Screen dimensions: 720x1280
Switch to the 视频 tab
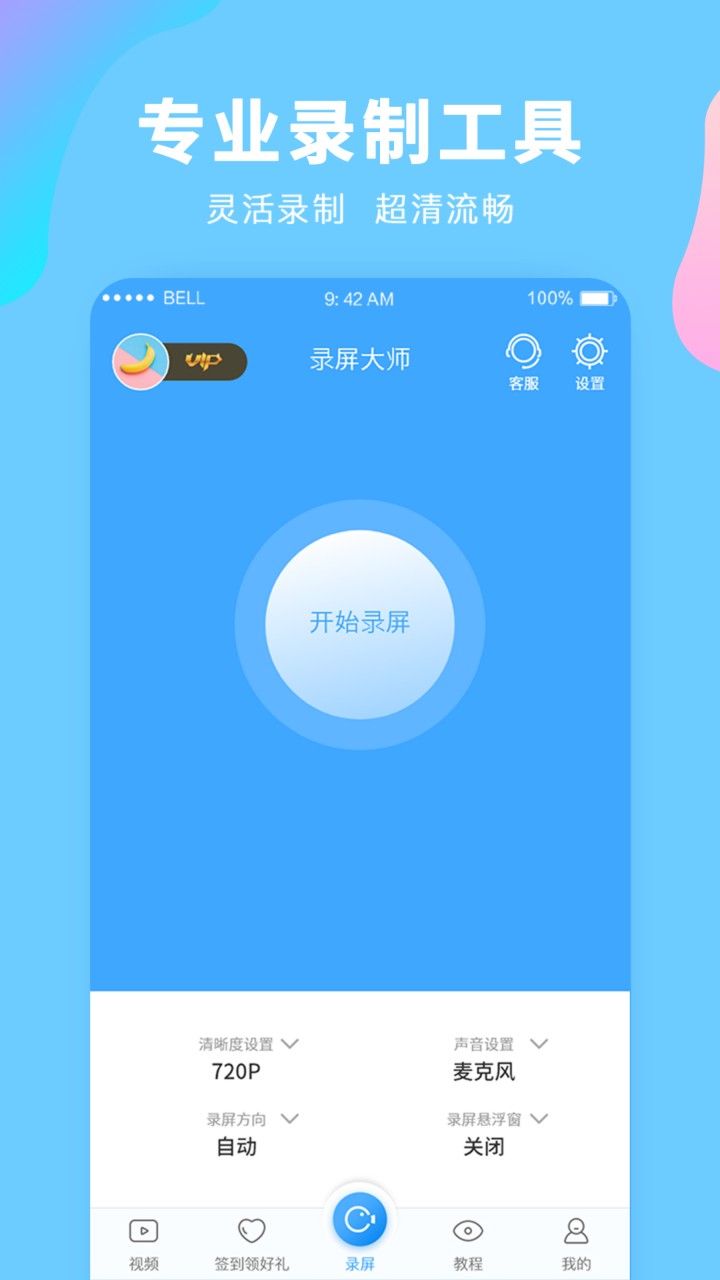[143, 1240]
